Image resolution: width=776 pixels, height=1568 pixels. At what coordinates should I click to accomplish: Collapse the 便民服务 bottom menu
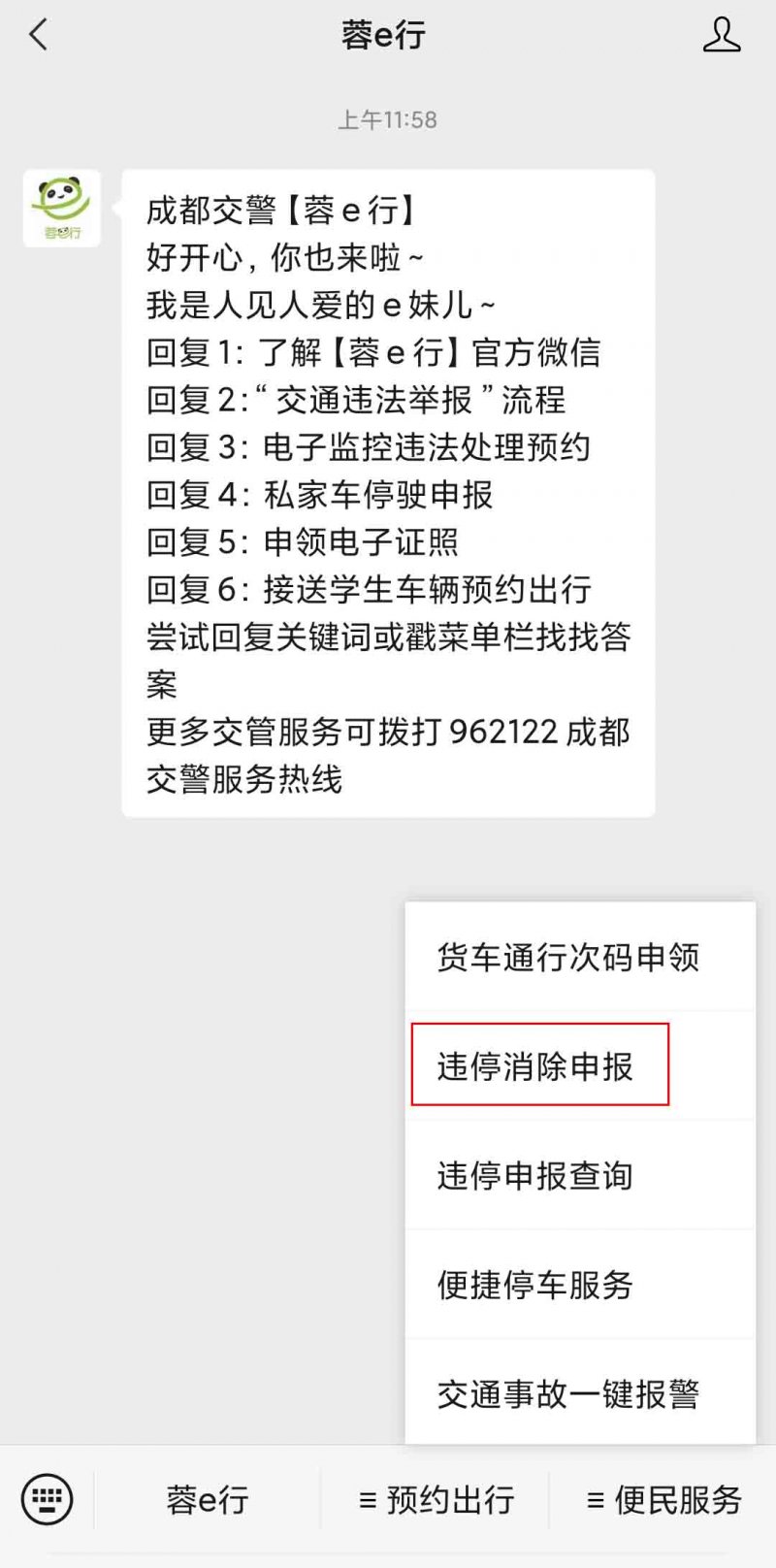[x=664, y=1500]
